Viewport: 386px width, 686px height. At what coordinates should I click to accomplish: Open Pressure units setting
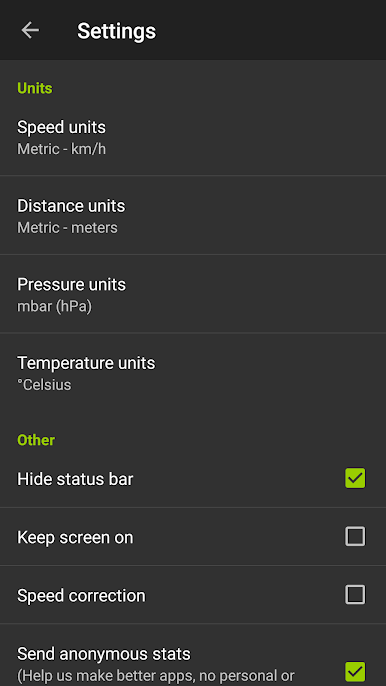[x=193, y=294]
